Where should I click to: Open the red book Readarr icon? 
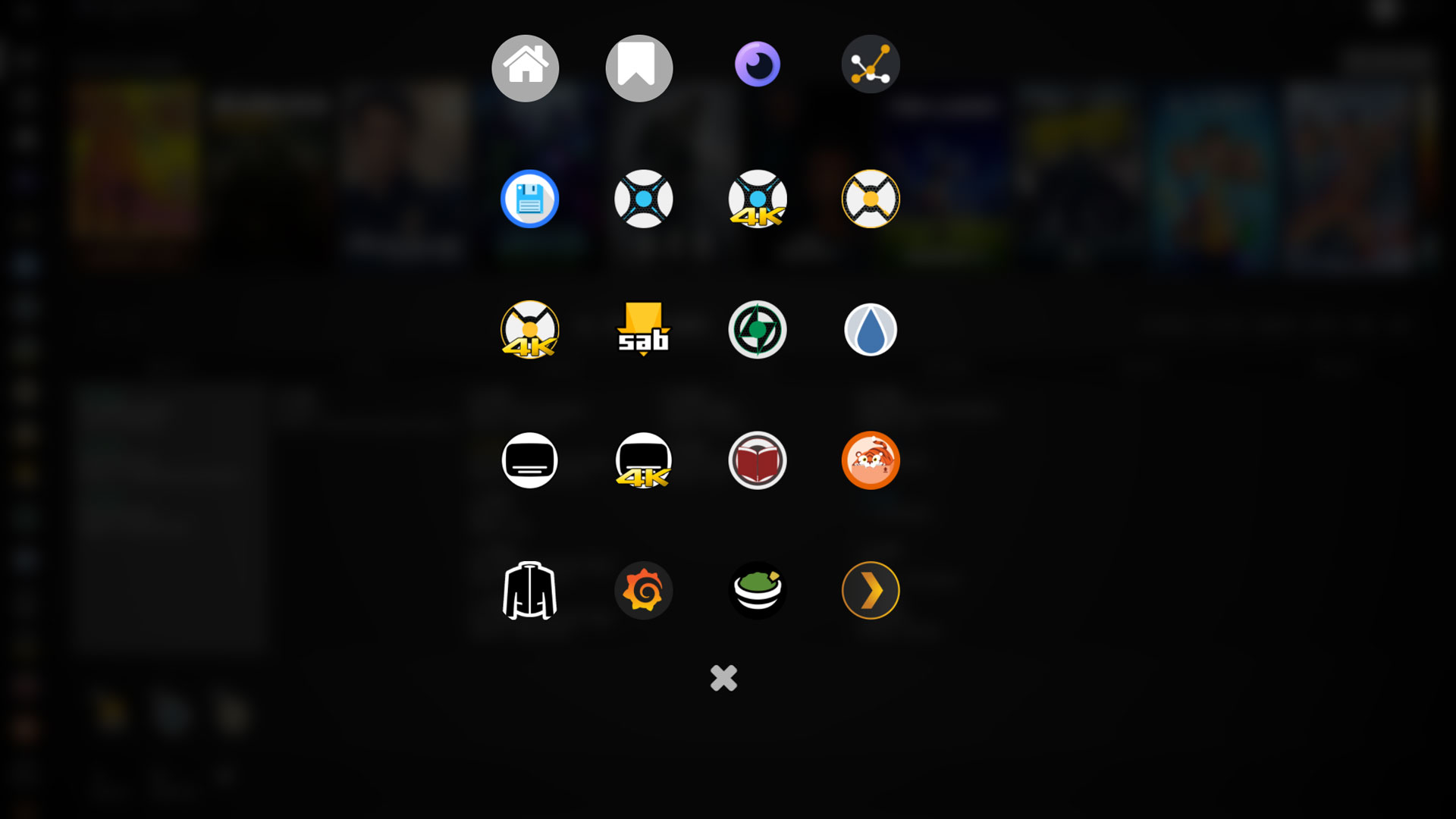point(757,460)
